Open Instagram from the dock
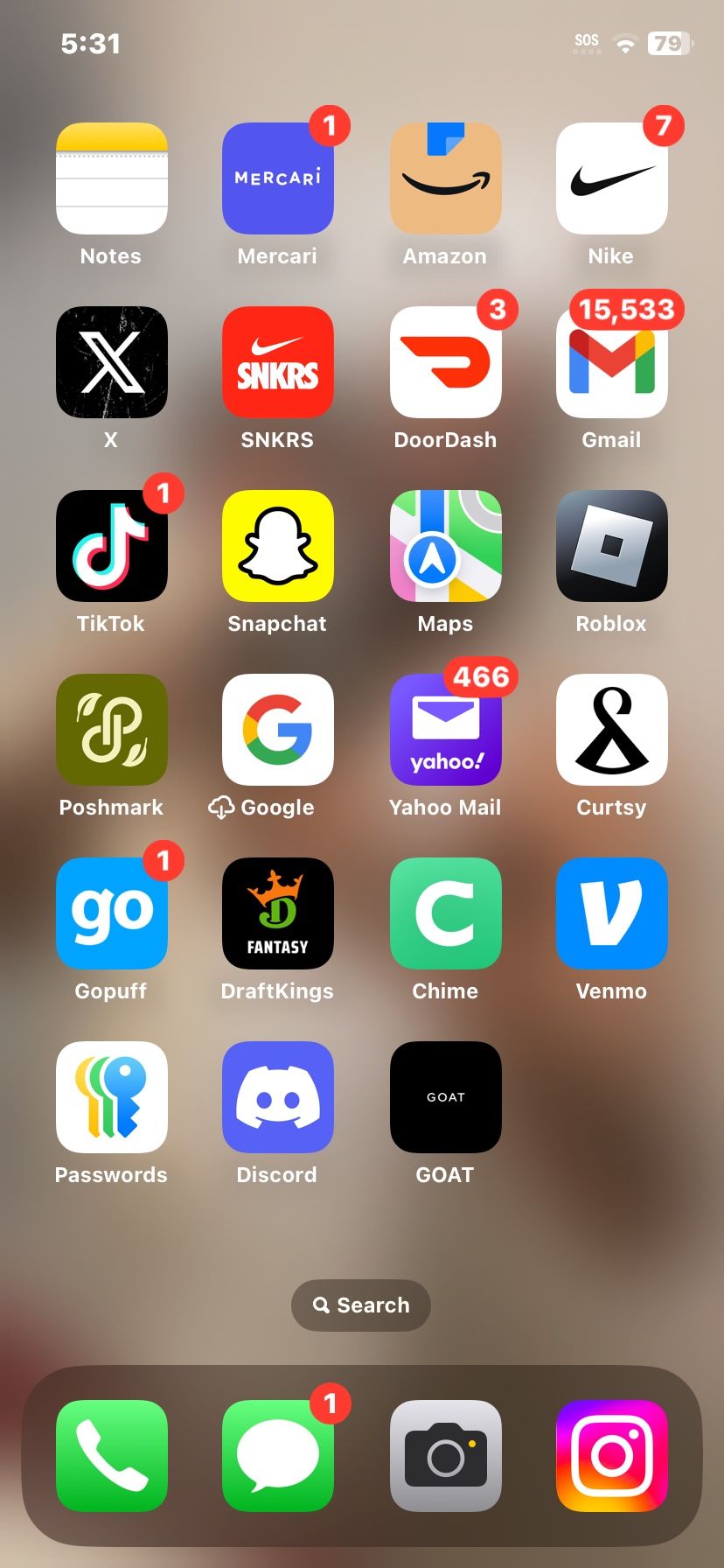 click(x=611, y=1456)
